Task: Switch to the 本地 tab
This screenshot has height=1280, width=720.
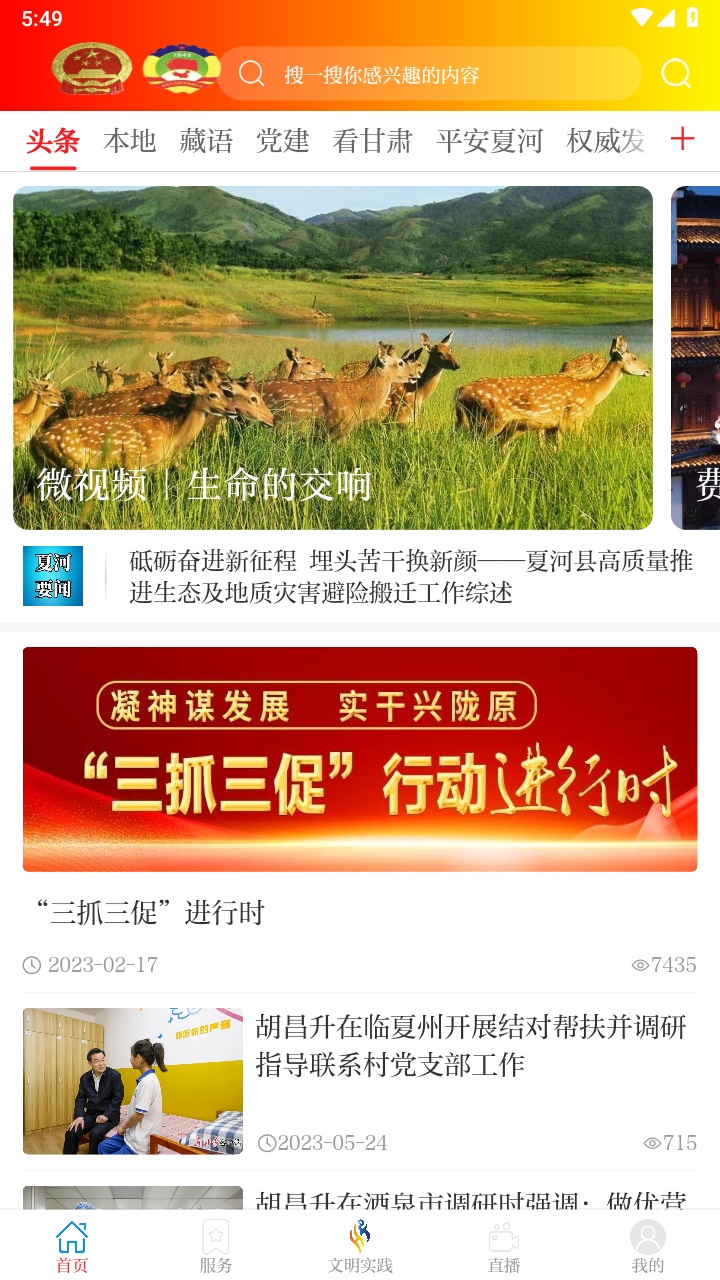Action: pos(130,141)
